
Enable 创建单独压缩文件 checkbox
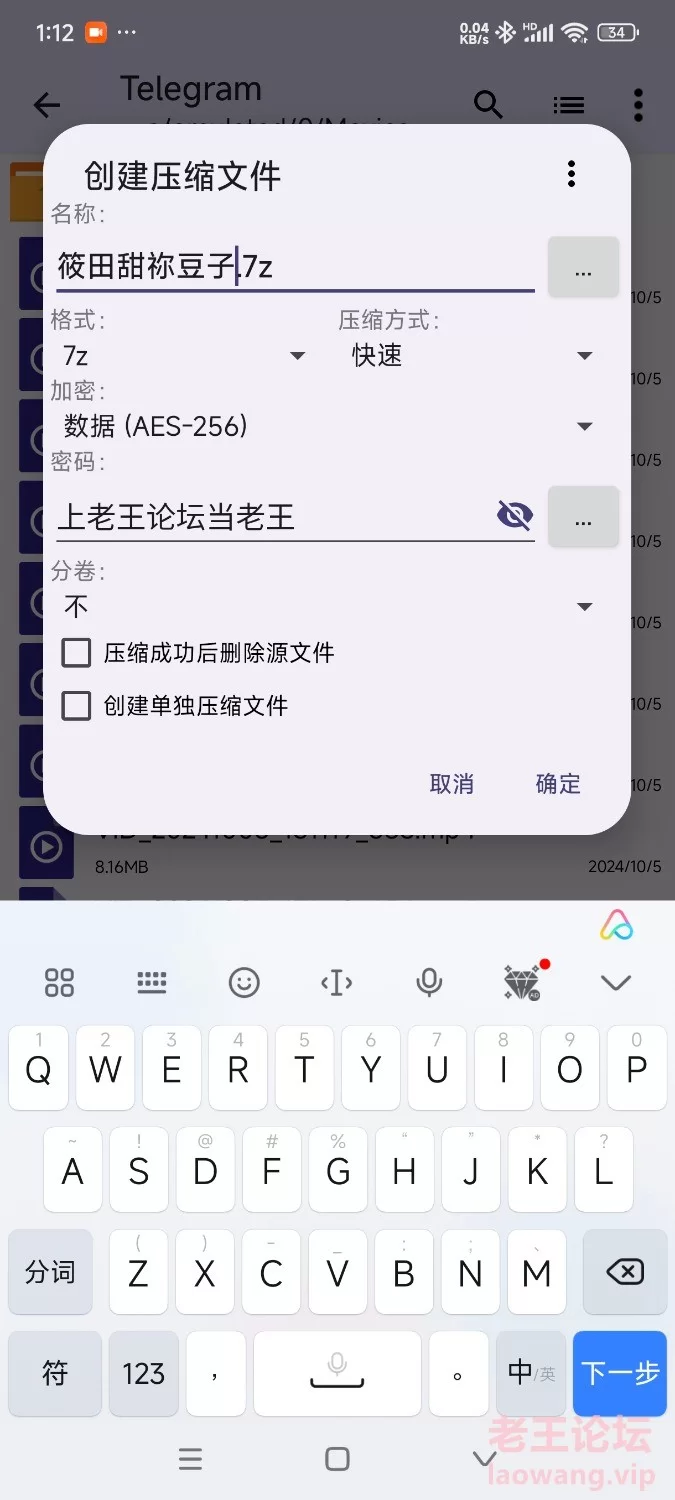(x=77, y=707)
